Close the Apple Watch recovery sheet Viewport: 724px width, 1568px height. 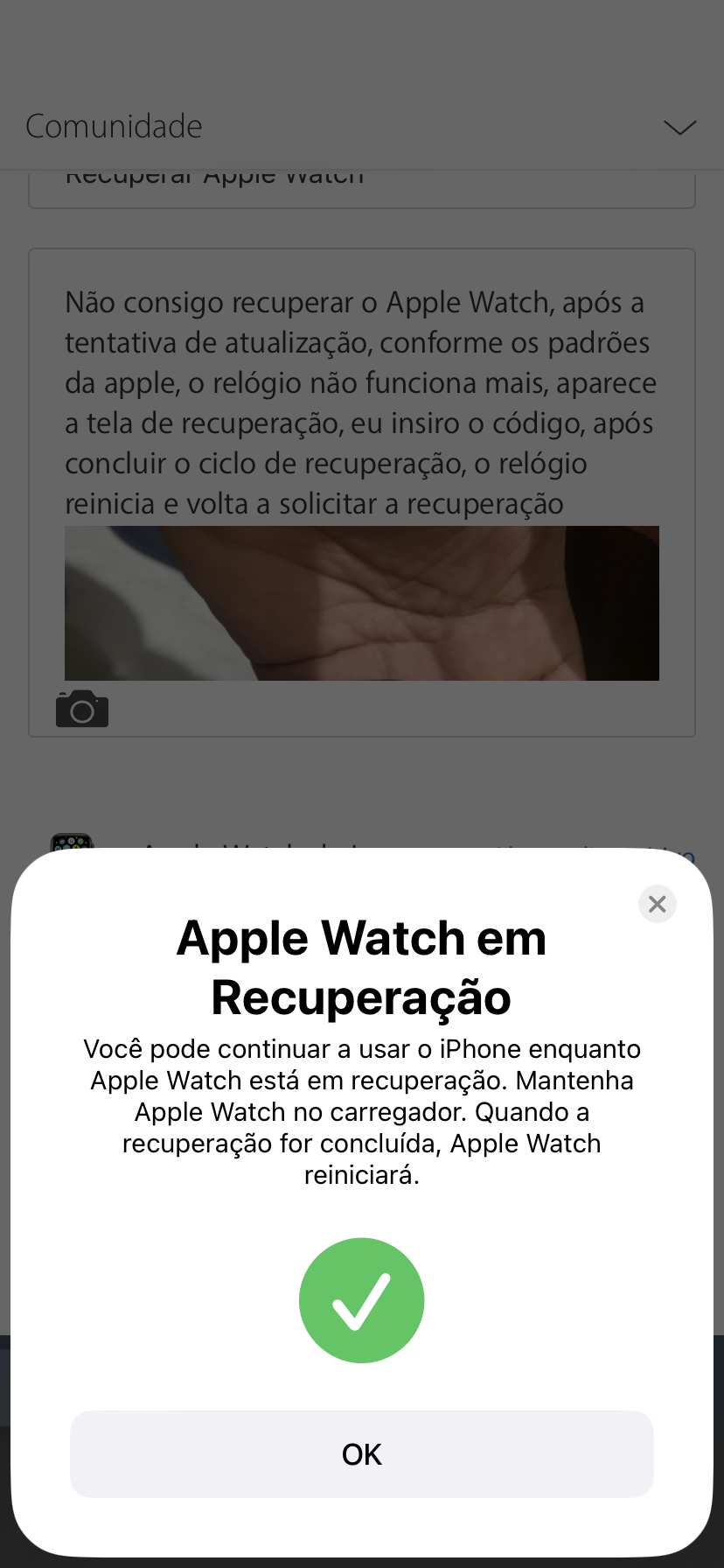coord(657,904)
